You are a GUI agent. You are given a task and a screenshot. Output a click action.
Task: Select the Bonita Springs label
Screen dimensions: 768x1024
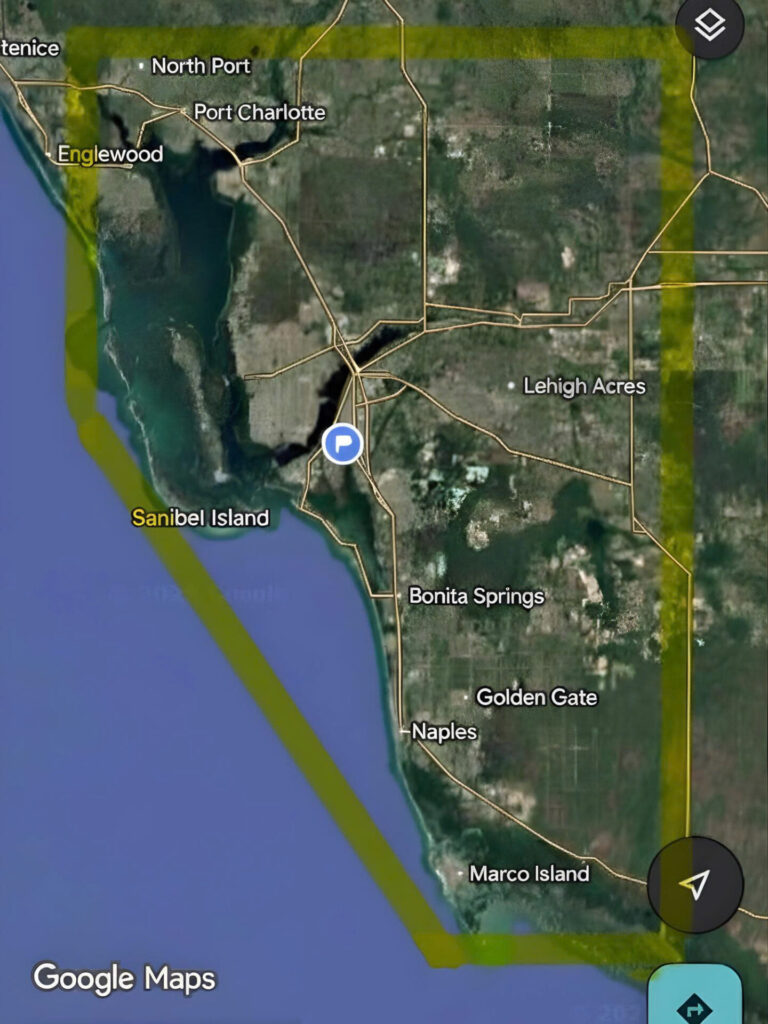coord(476,596)
